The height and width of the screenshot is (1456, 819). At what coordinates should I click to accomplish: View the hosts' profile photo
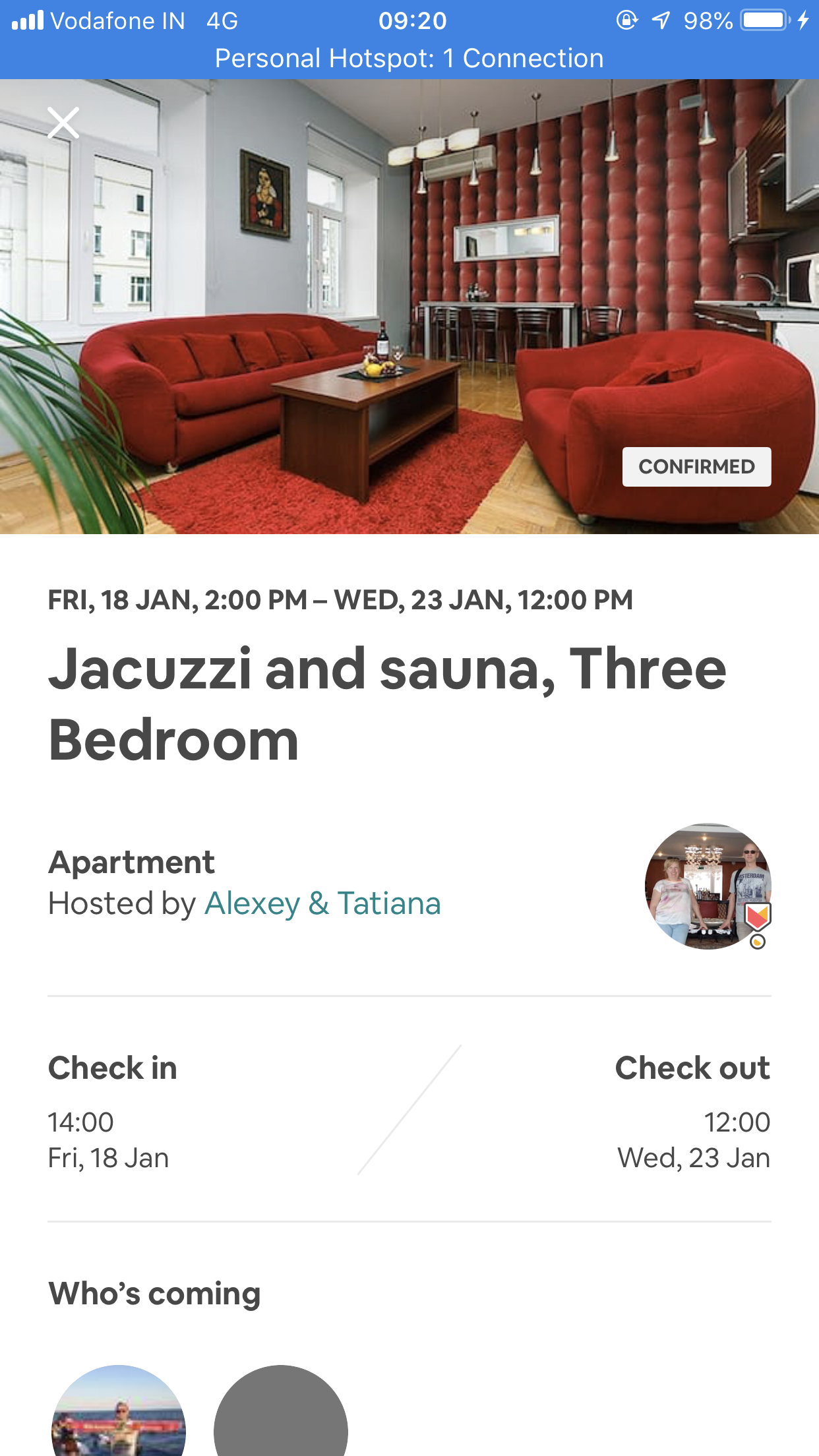click(708, 886)
